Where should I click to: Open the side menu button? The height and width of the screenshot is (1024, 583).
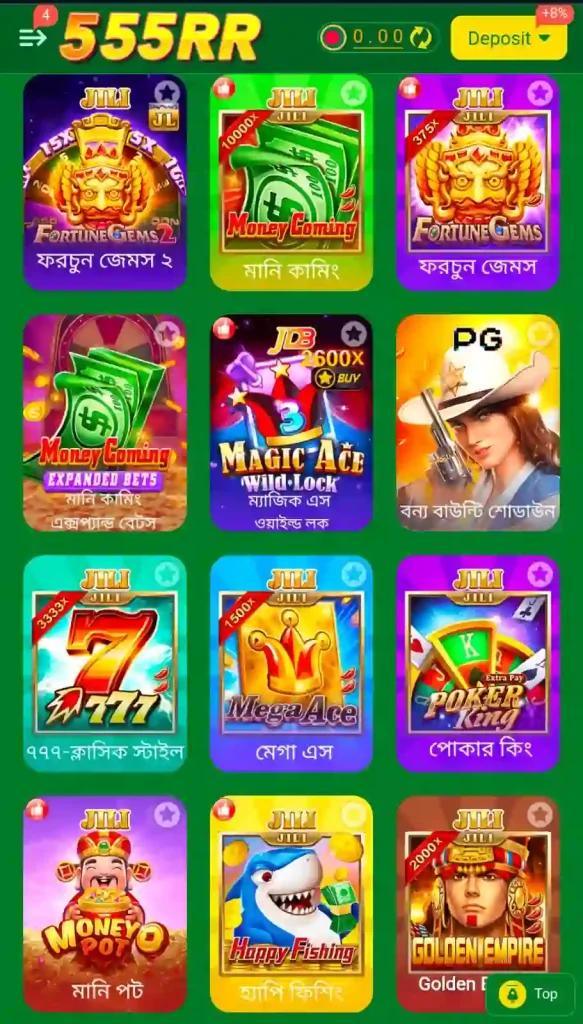(33, 38)
